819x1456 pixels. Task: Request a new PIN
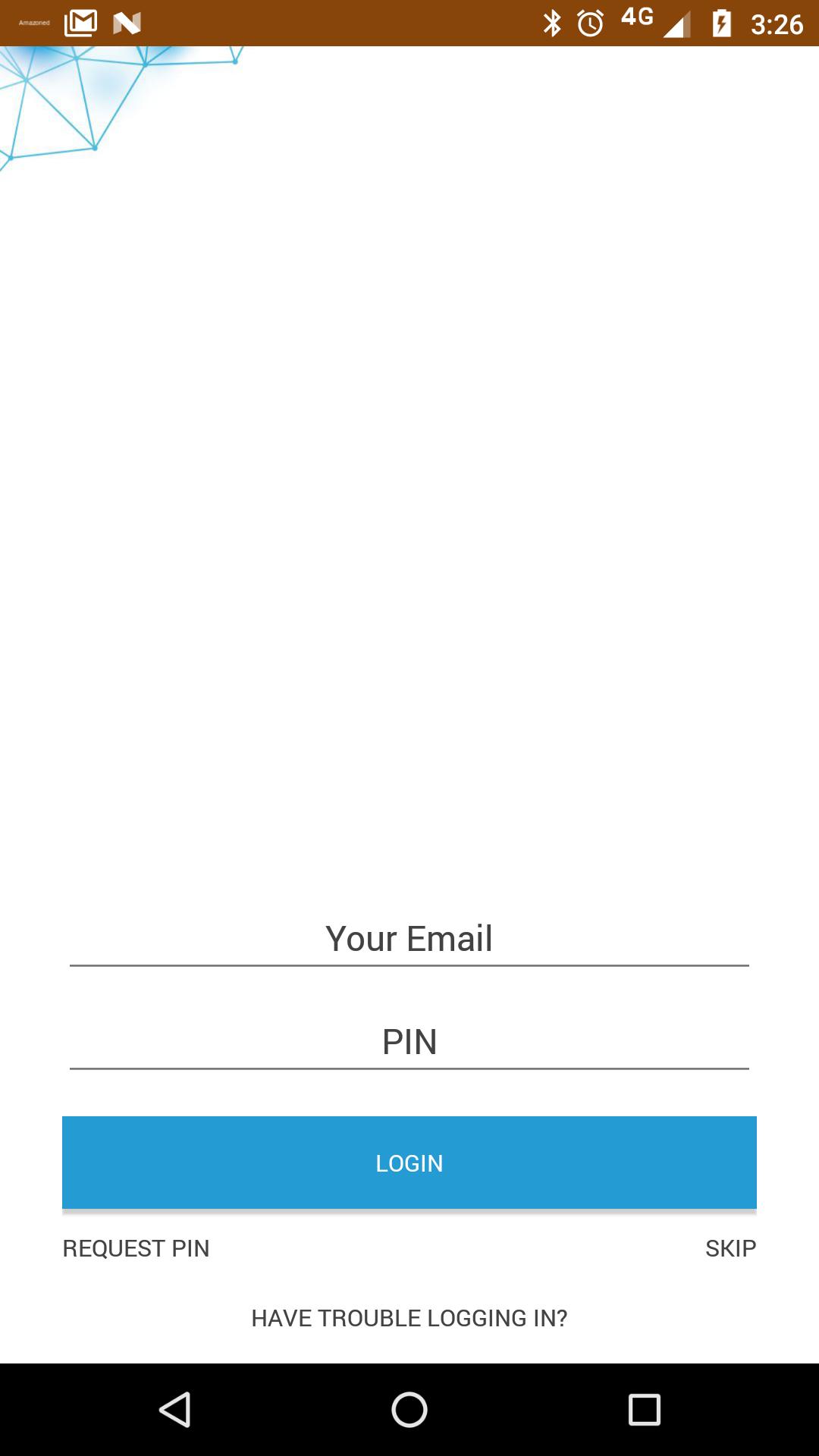click(136, 1248)
